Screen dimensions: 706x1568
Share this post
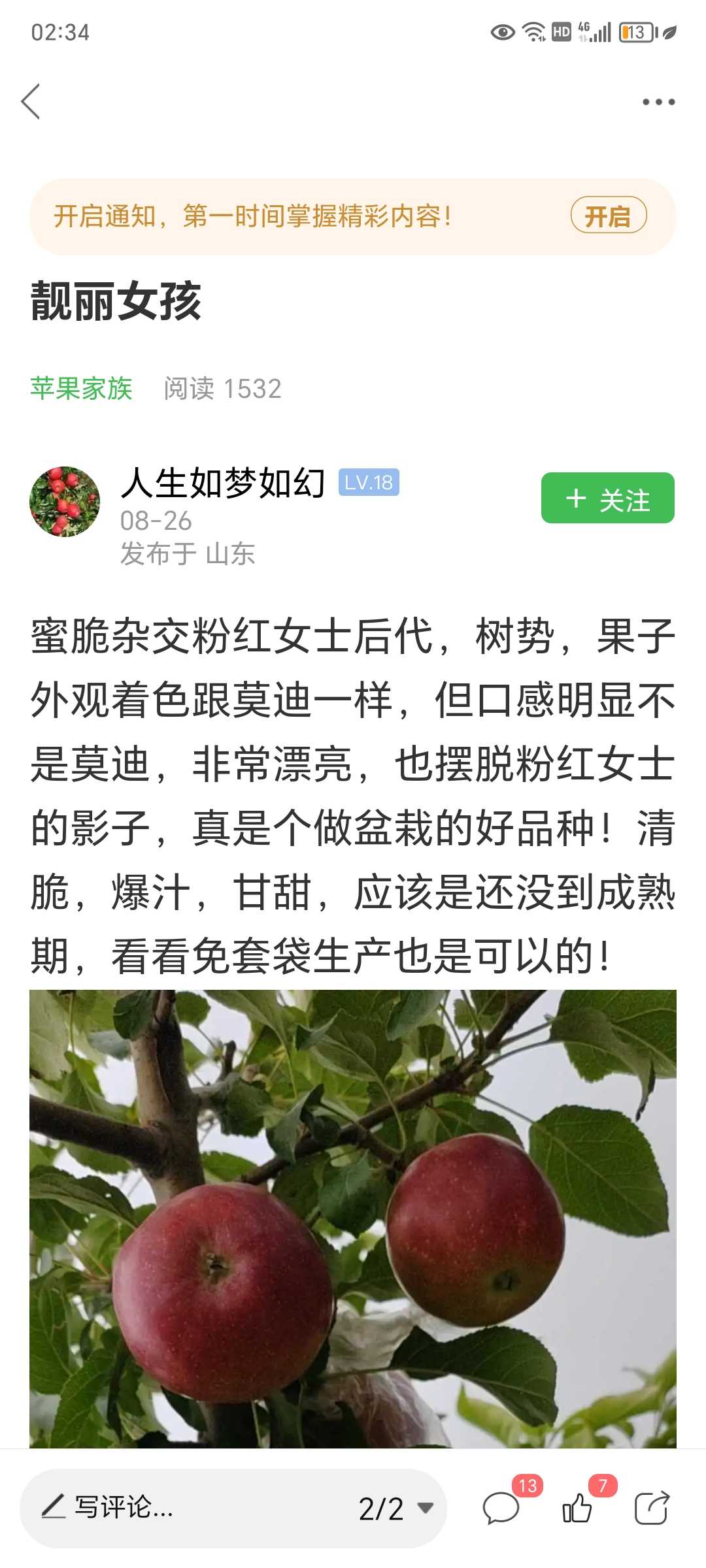tap(652, 1508)
